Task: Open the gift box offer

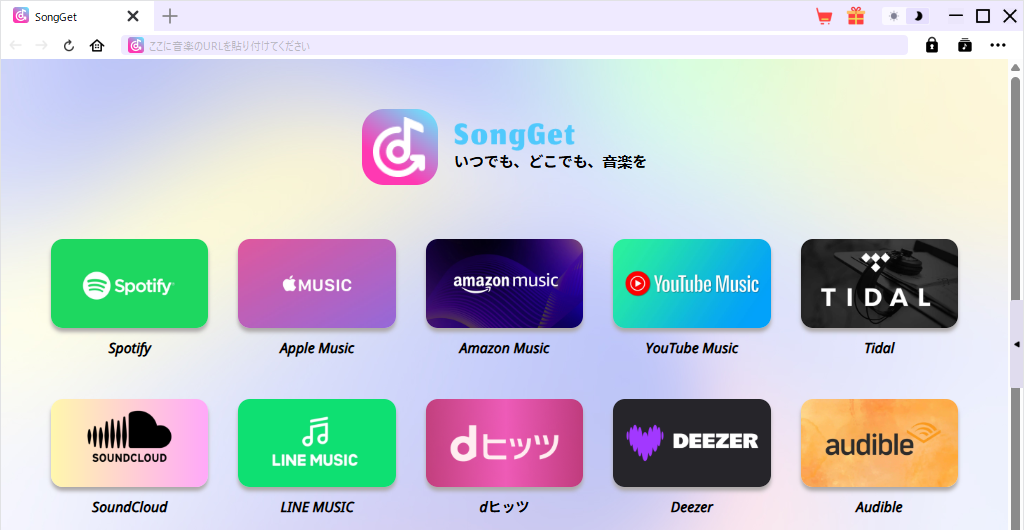Action: click(x=855, y=16)
